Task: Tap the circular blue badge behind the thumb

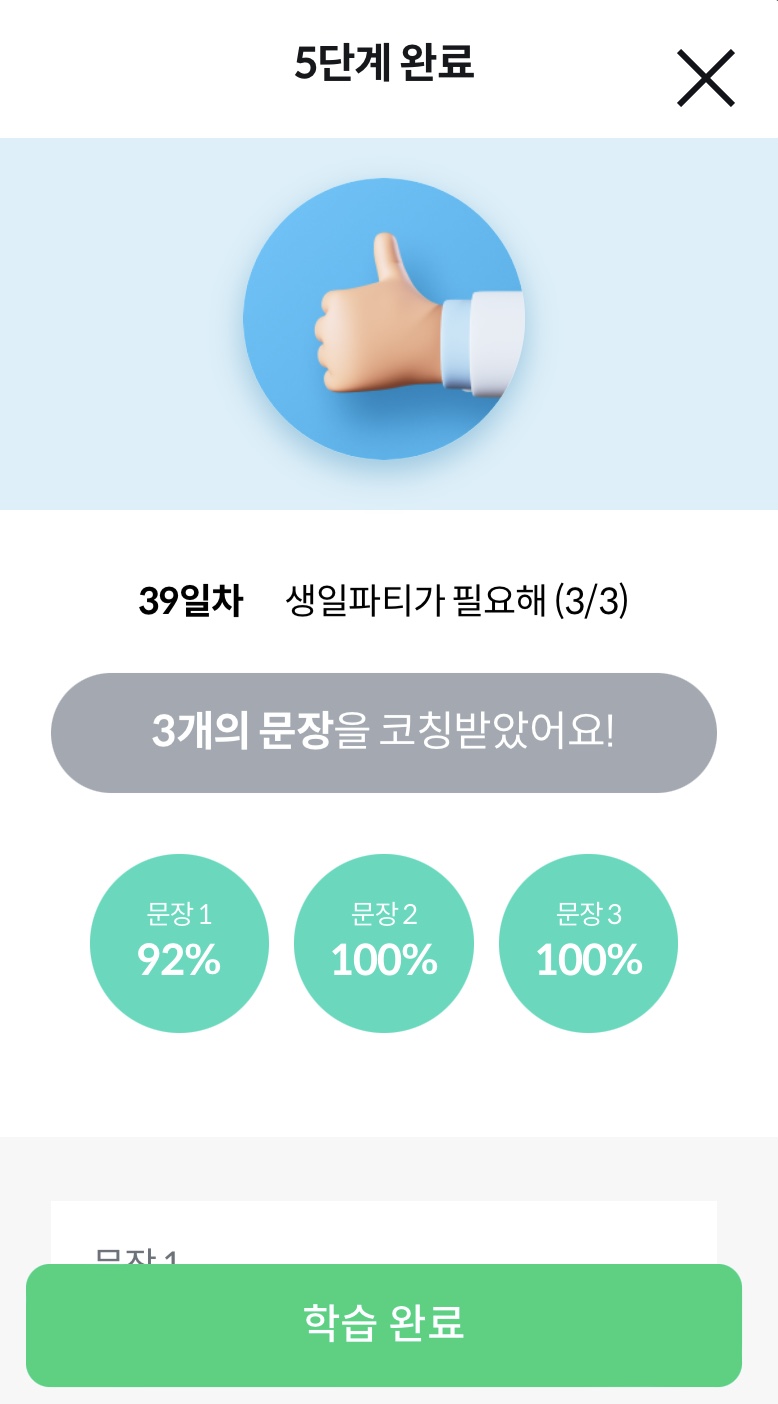Action: [384, 318]
